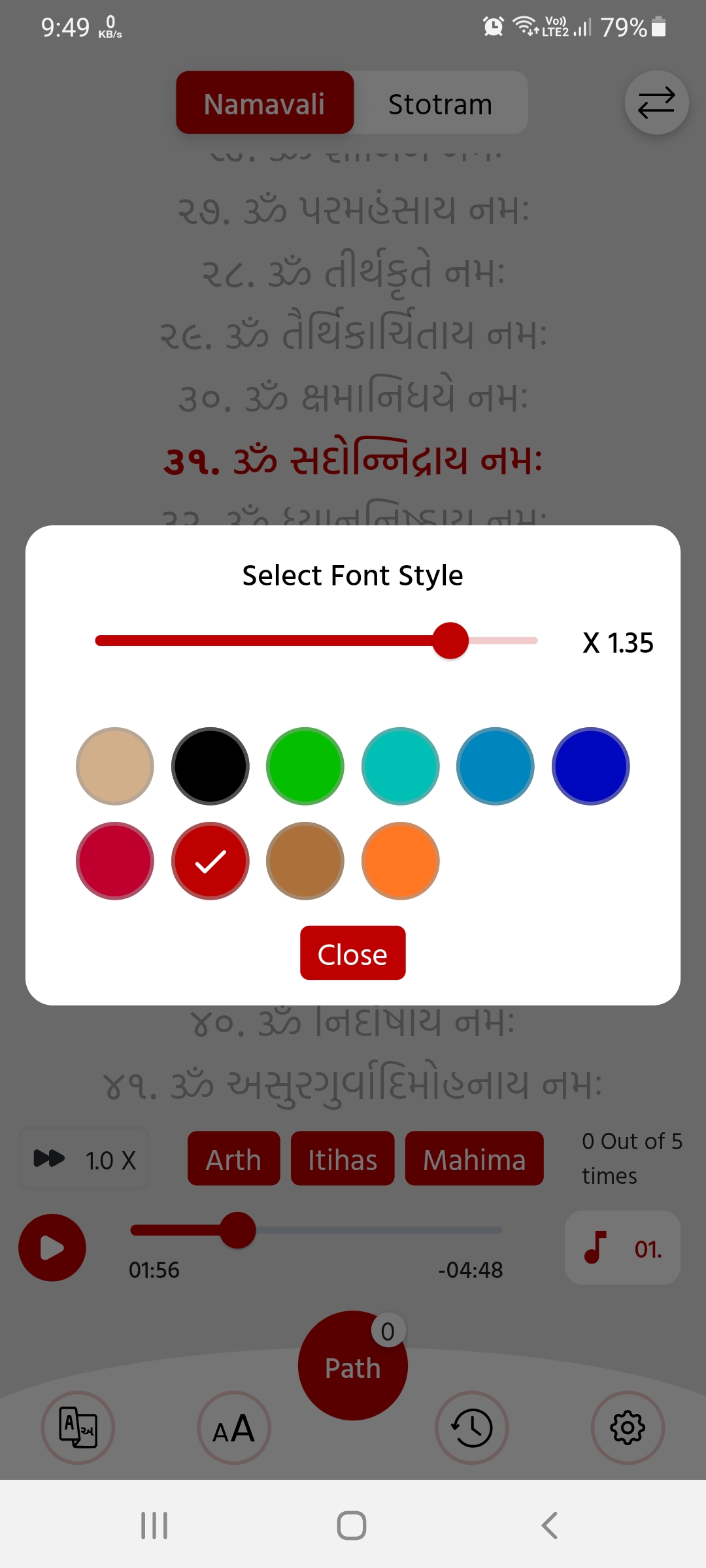Image resolution: width=706 pixels, height=1568 pixels.
Task: Pick the teal font color
Action: click(400, 766)
